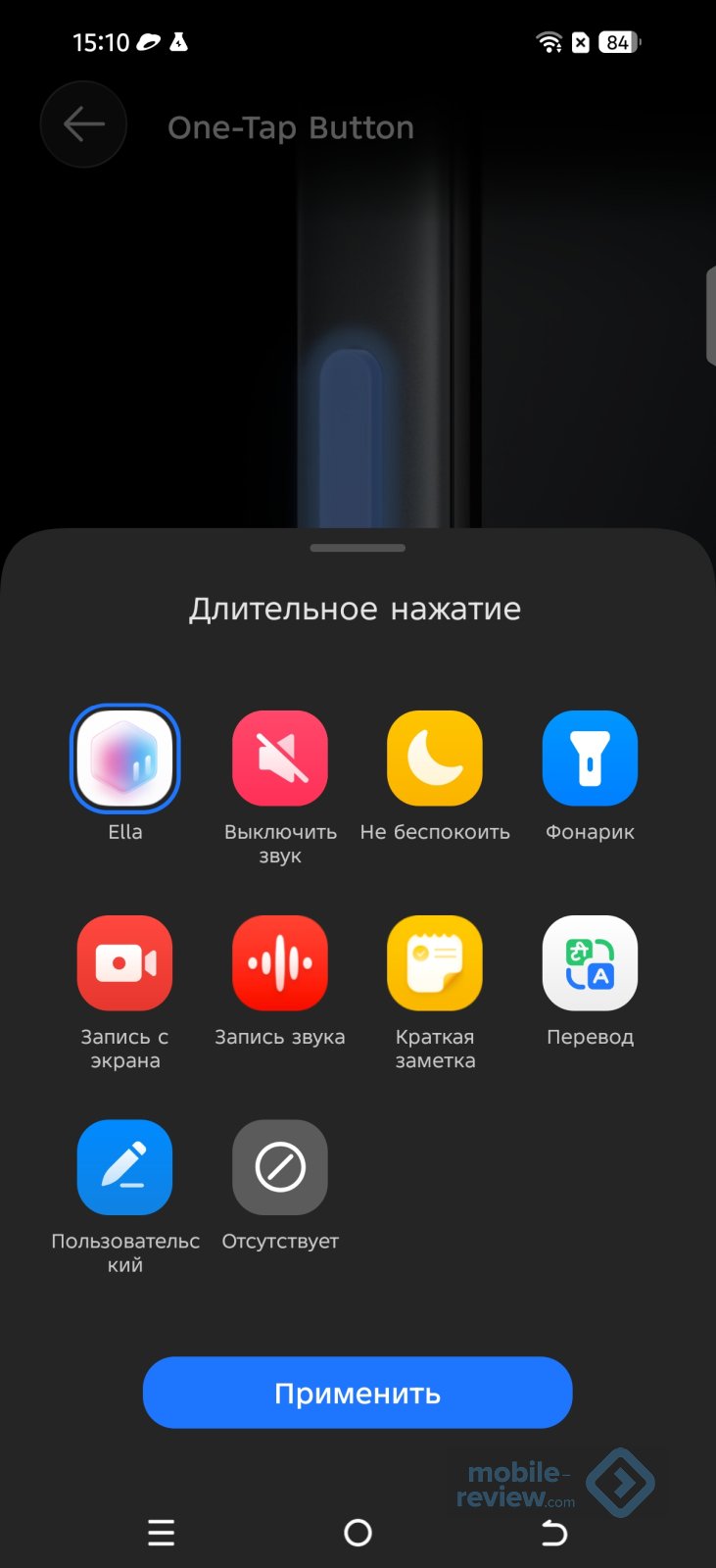Choose the Выключить звук option
716x1568 pixels.
tap(280, 759)
